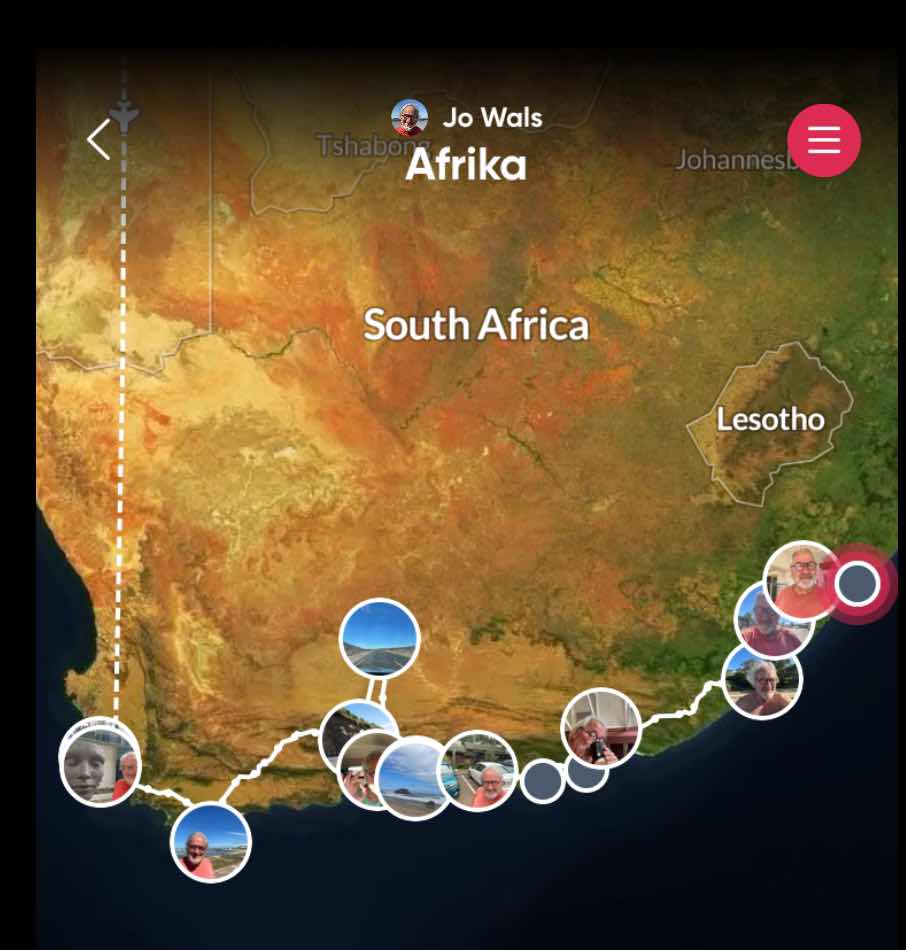Open the red hamburger menu
906x950 pixels.
(x=823, y=140)
